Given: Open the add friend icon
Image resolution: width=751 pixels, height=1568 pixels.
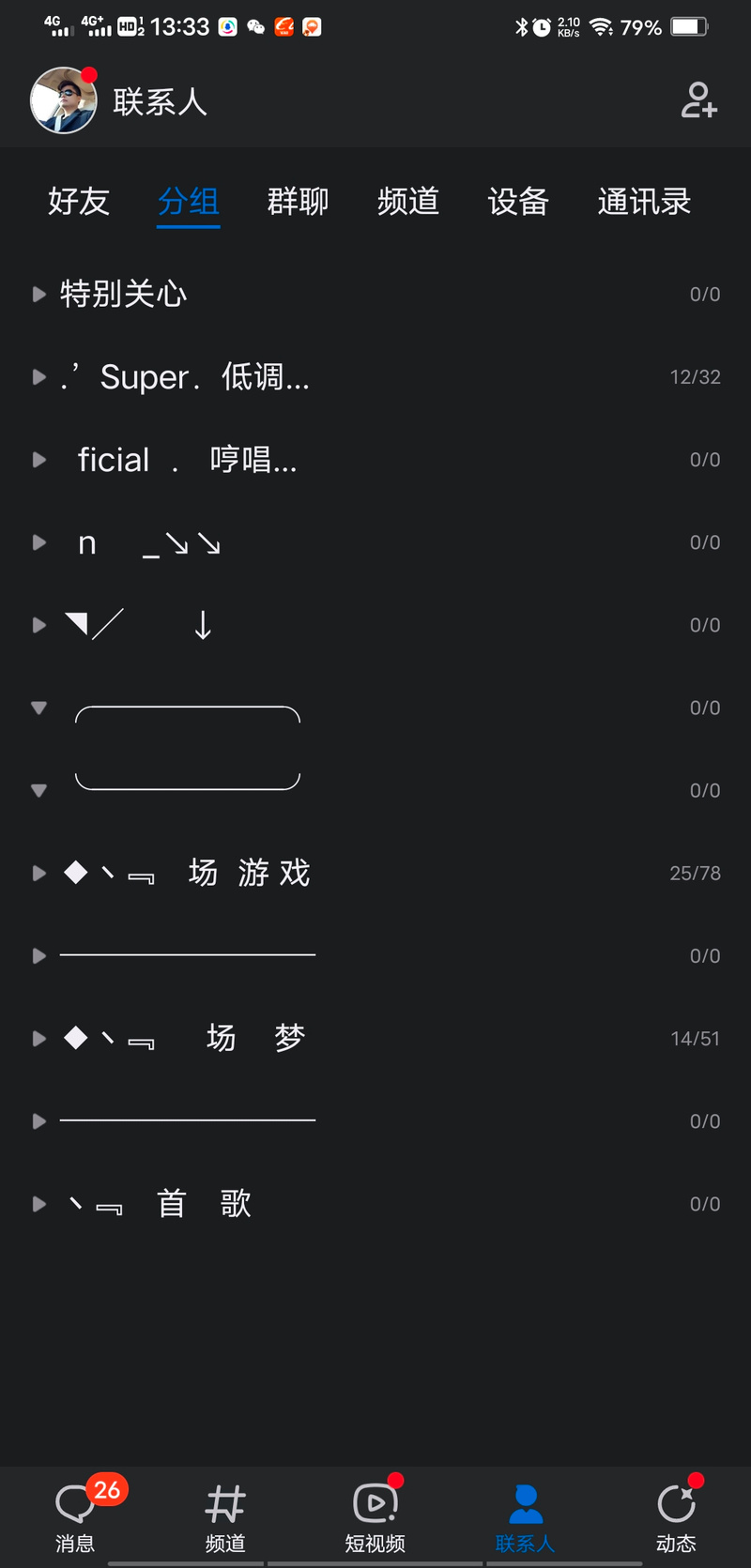Looking at the screenshot, I should tap(698, 100).
